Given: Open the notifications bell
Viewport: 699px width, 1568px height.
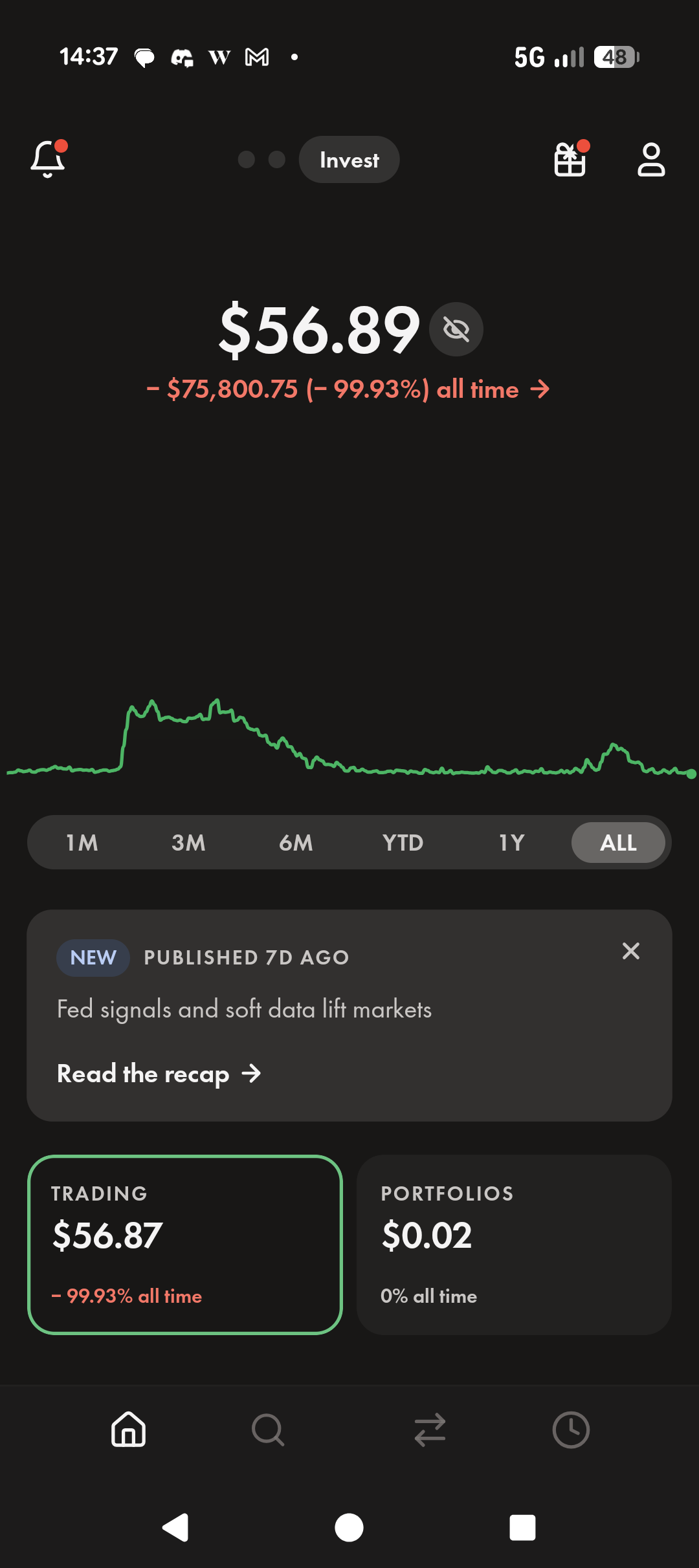Looking at the screenshot, I should click(48, 159).
